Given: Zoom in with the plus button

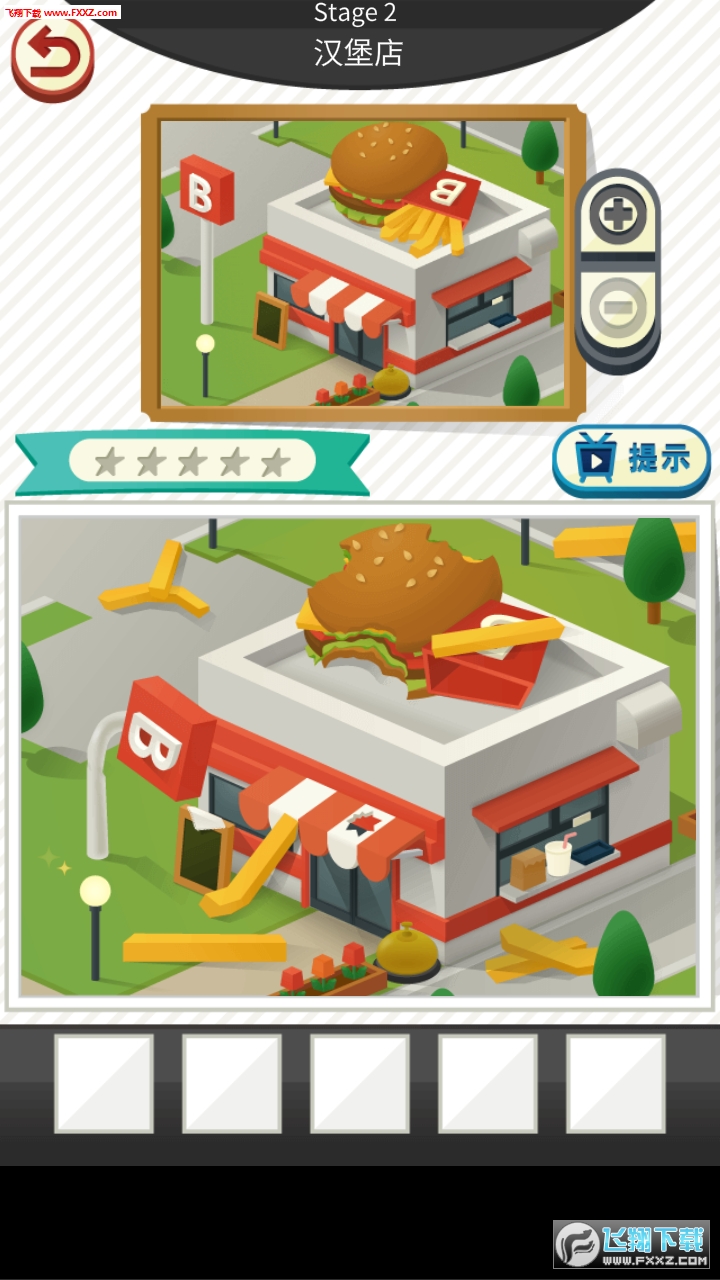Looking at the screenshot, I should click(x=618, y=214).
